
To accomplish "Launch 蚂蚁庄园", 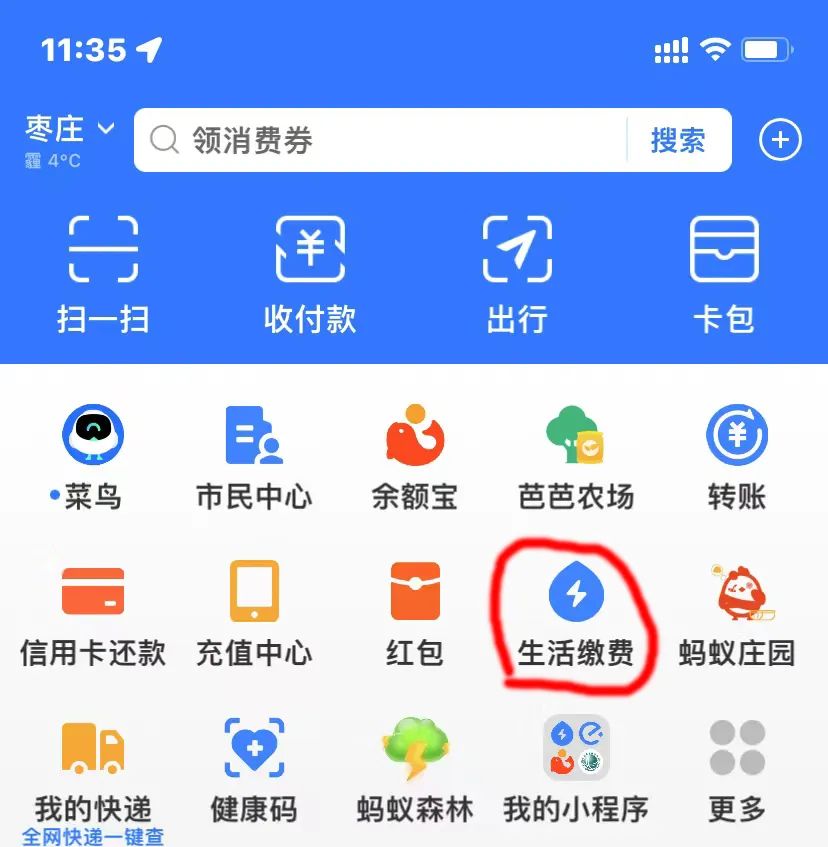I will pyautogui.click(x=736, y=612).
